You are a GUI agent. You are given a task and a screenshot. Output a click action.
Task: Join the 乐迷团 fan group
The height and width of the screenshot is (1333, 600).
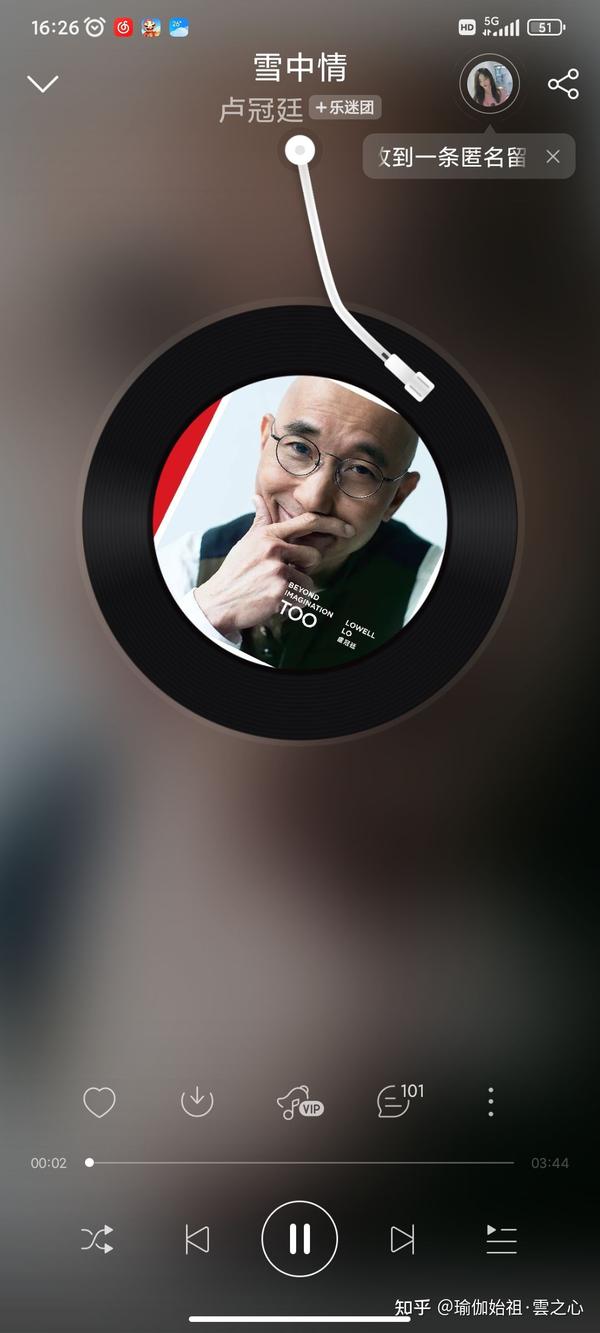click(x=345, y=107)
